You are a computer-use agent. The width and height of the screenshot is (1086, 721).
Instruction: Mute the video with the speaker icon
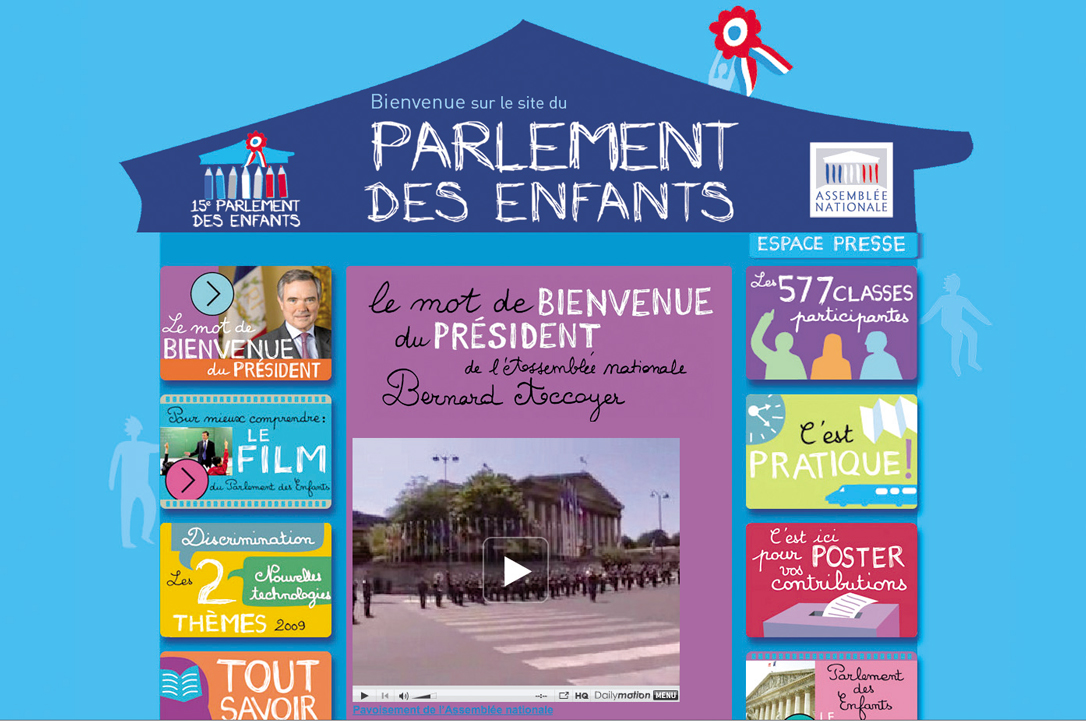pyautogui.click(x=403, y=696)
